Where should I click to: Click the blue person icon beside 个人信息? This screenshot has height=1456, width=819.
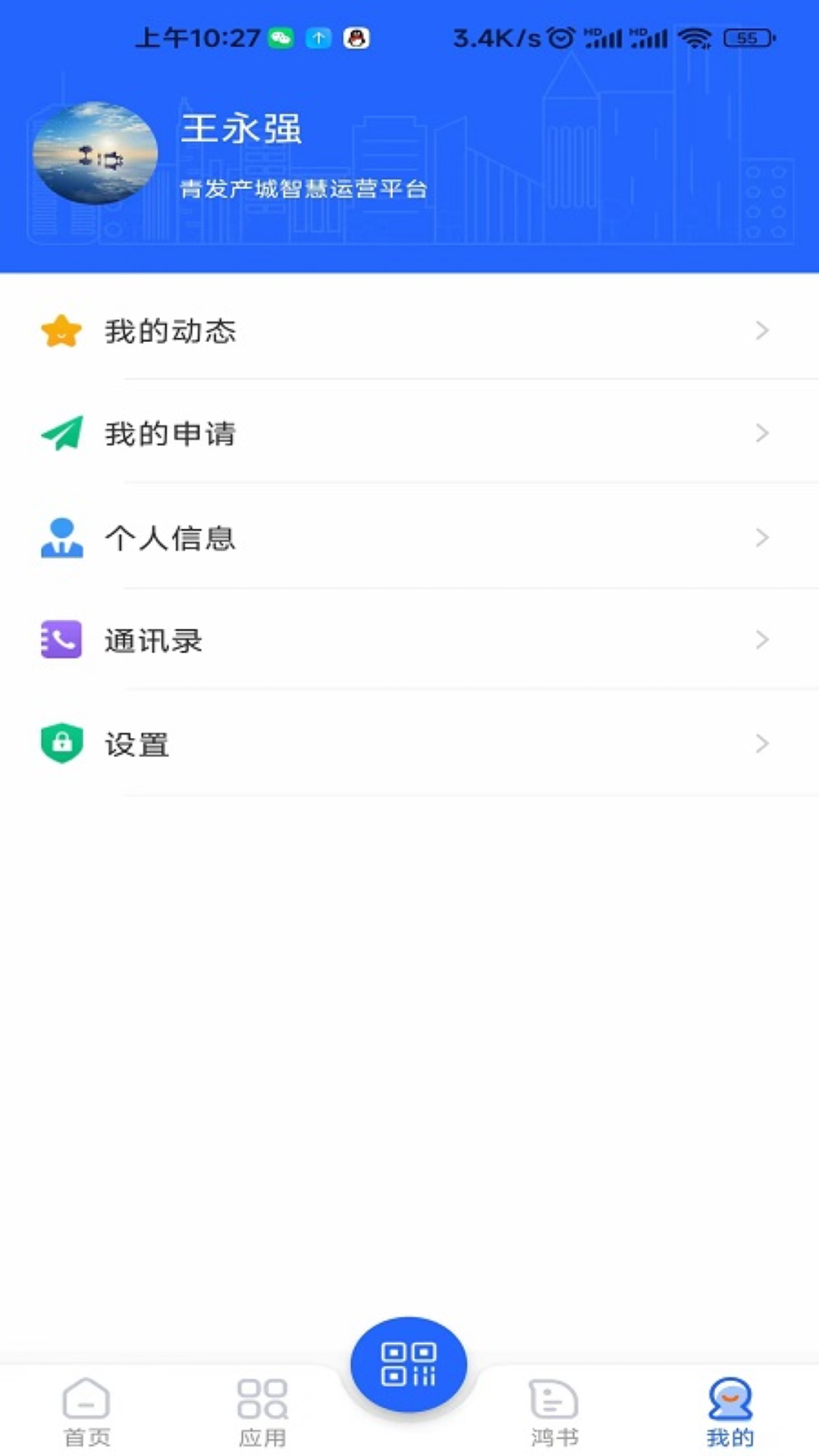(x=61, y=538)
